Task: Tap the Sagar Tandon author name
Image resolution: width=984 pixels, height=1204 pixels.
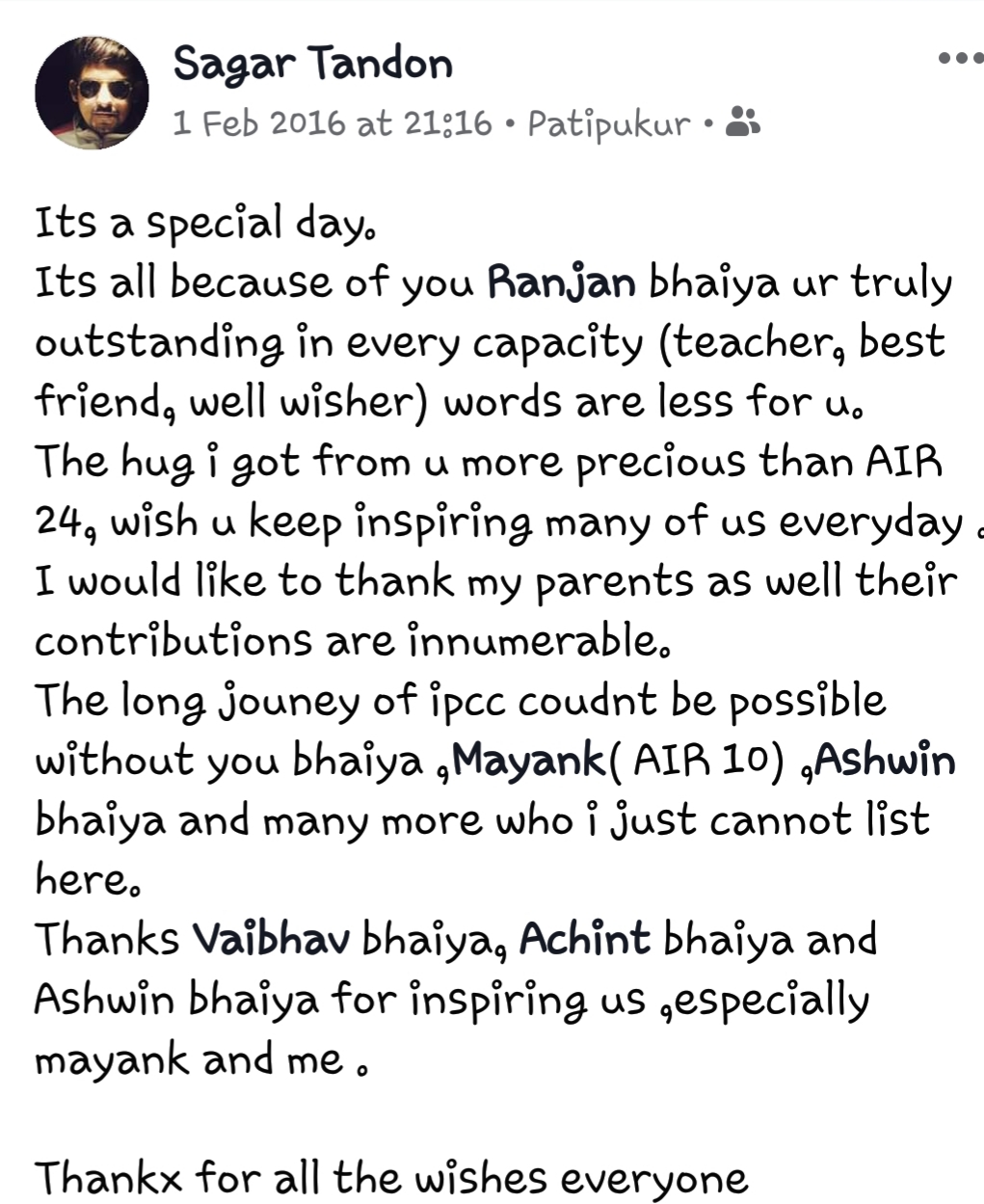Action: [x=312, y=64]
